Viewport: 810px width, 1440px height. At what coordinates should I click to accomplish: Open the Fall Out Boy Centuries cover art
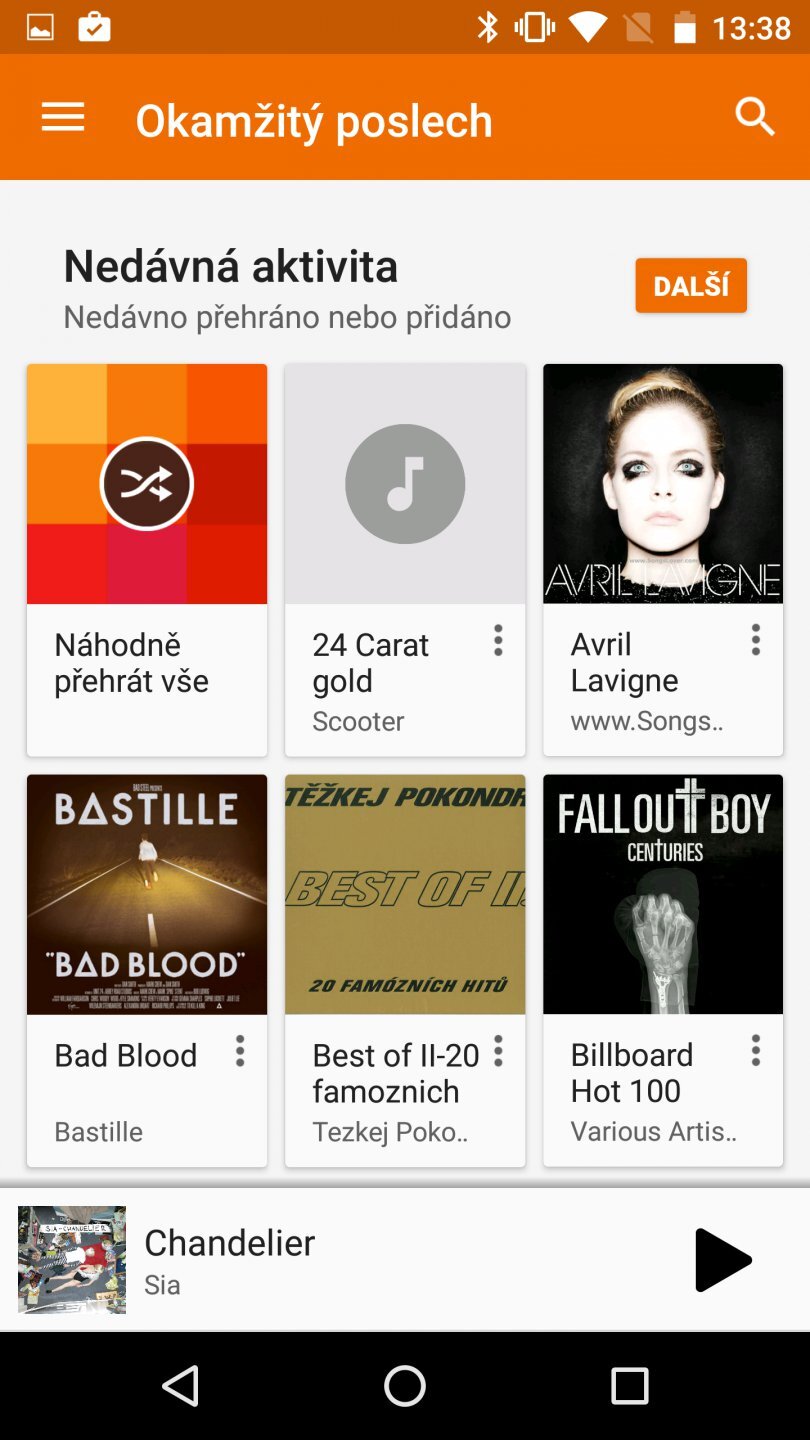tap(662, 894)
